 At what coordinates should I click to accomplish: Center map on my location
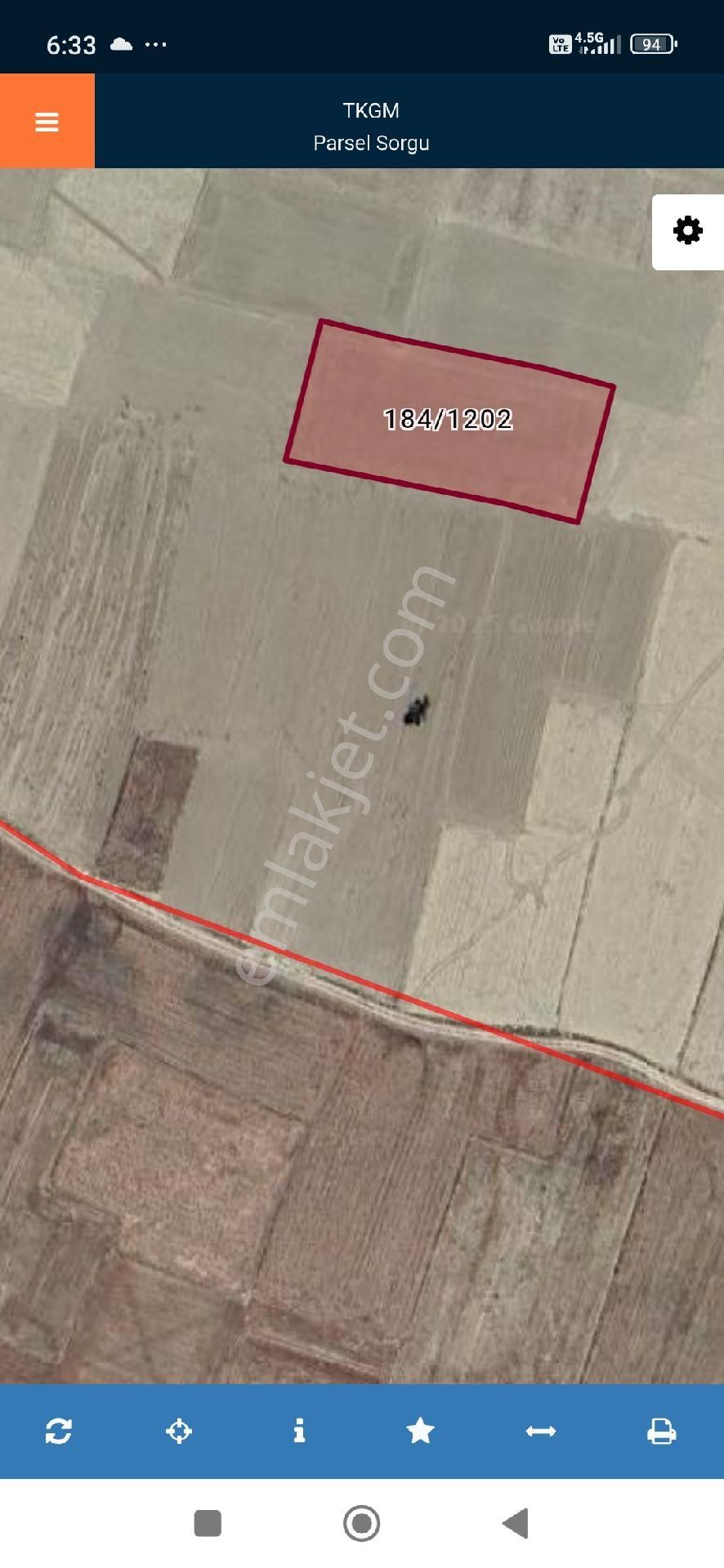179,1431
